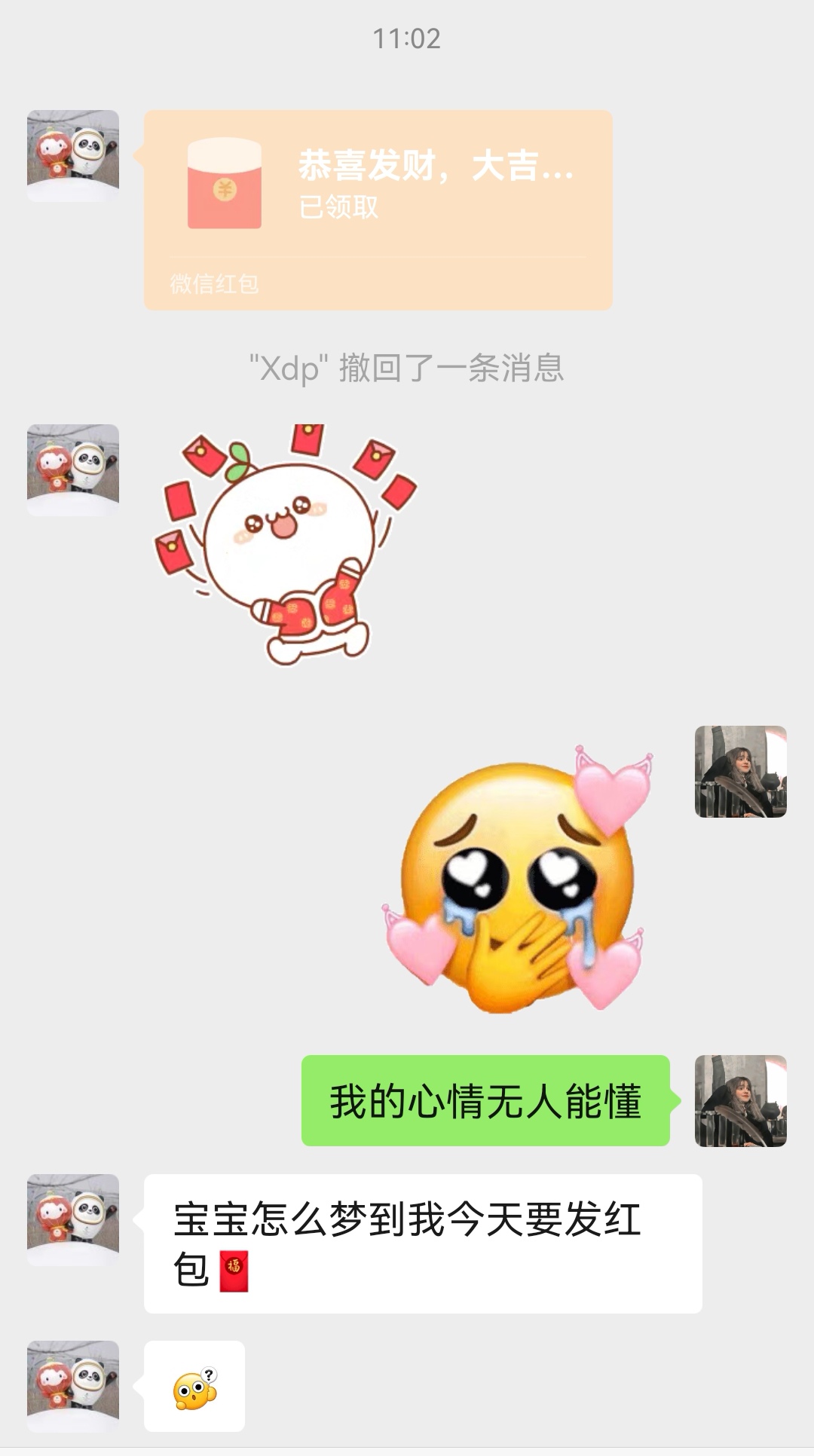This screenshot has height=1456, width=814.
Task: Tap the avatar beside the red packet
Action: click(73, 156)
